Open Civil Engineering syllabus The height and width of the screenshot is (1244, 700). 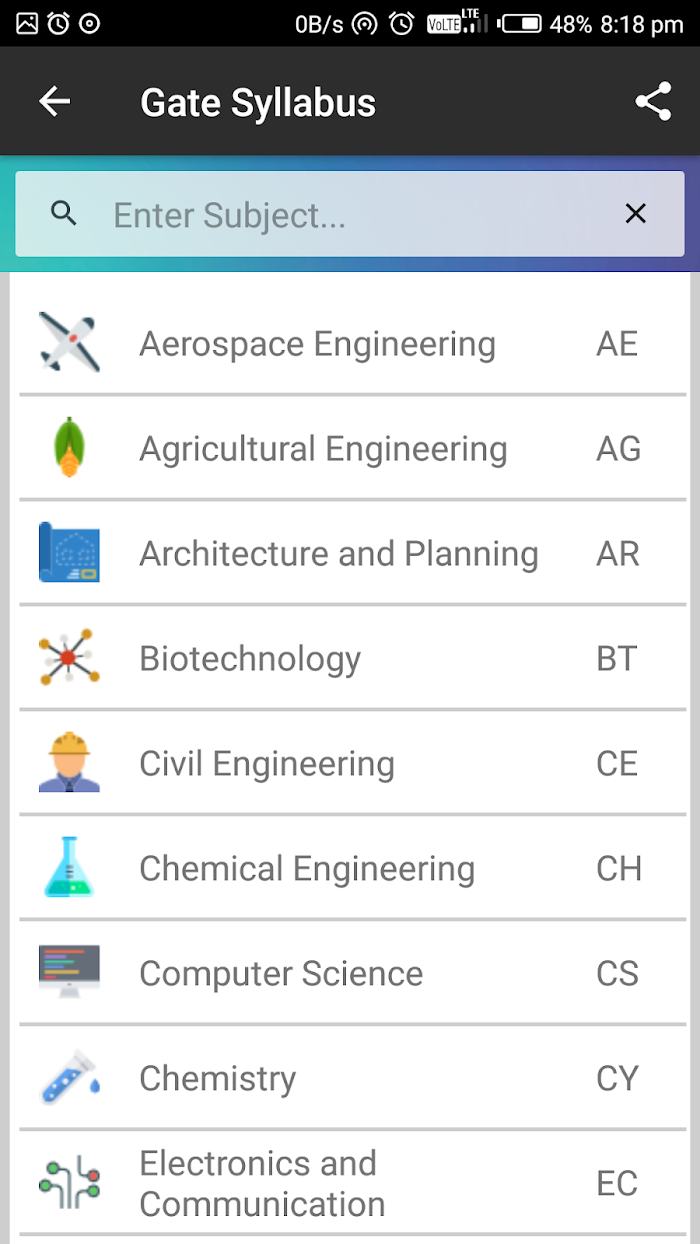coord(350,763)
